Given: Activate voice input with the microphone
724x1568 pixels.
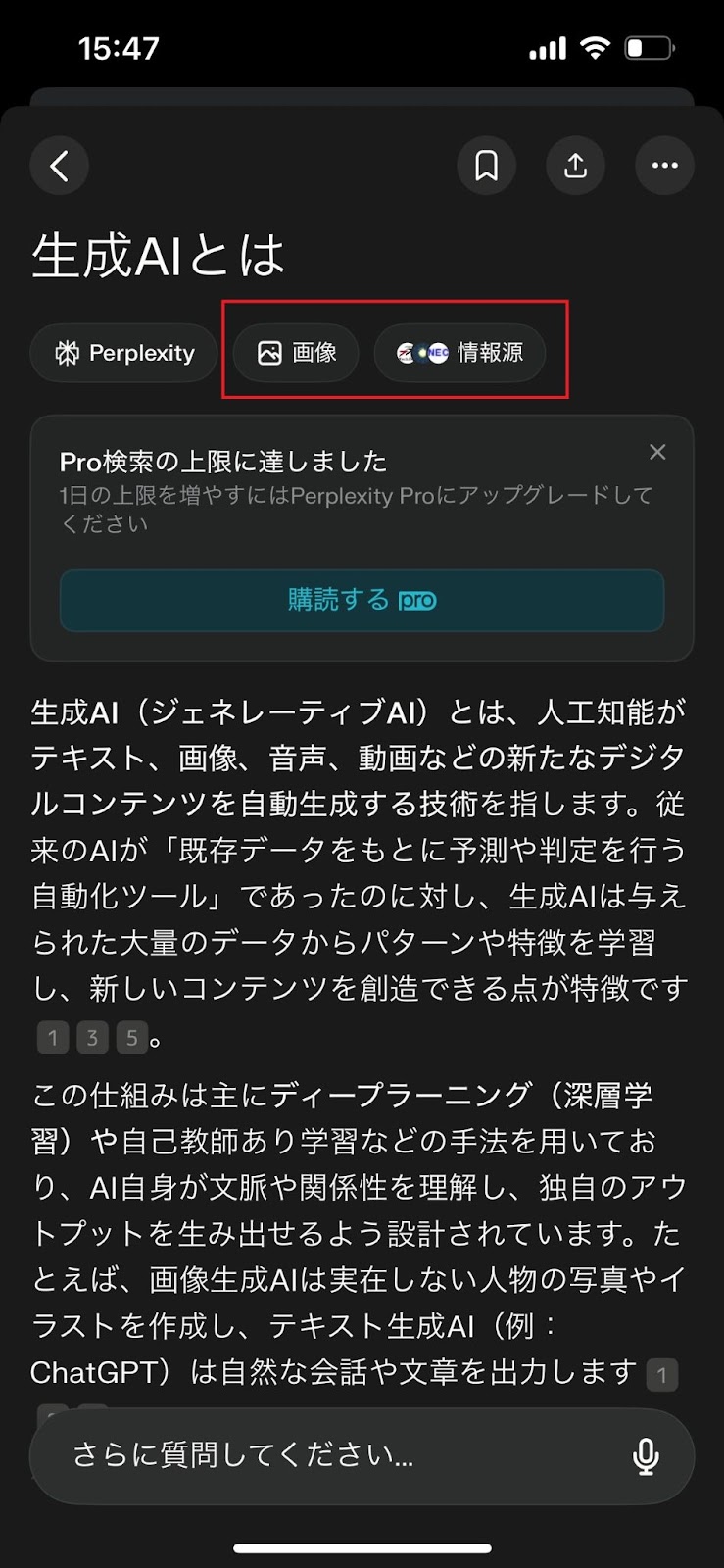Looking at the screenshot, I should click(x=646, y=1457).
